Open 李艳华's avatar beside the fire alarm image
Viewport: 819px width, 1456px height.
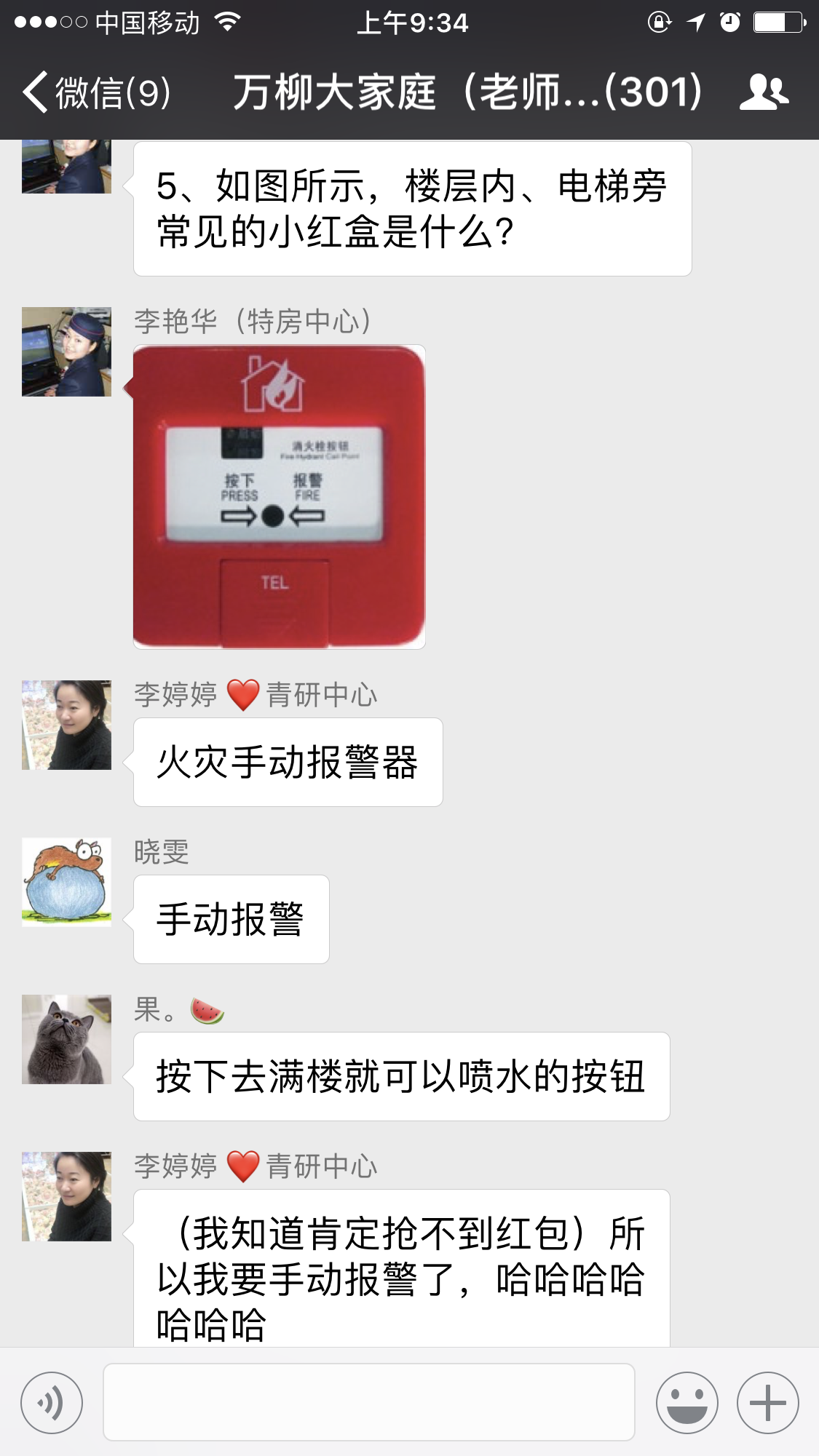coord(66,351)
